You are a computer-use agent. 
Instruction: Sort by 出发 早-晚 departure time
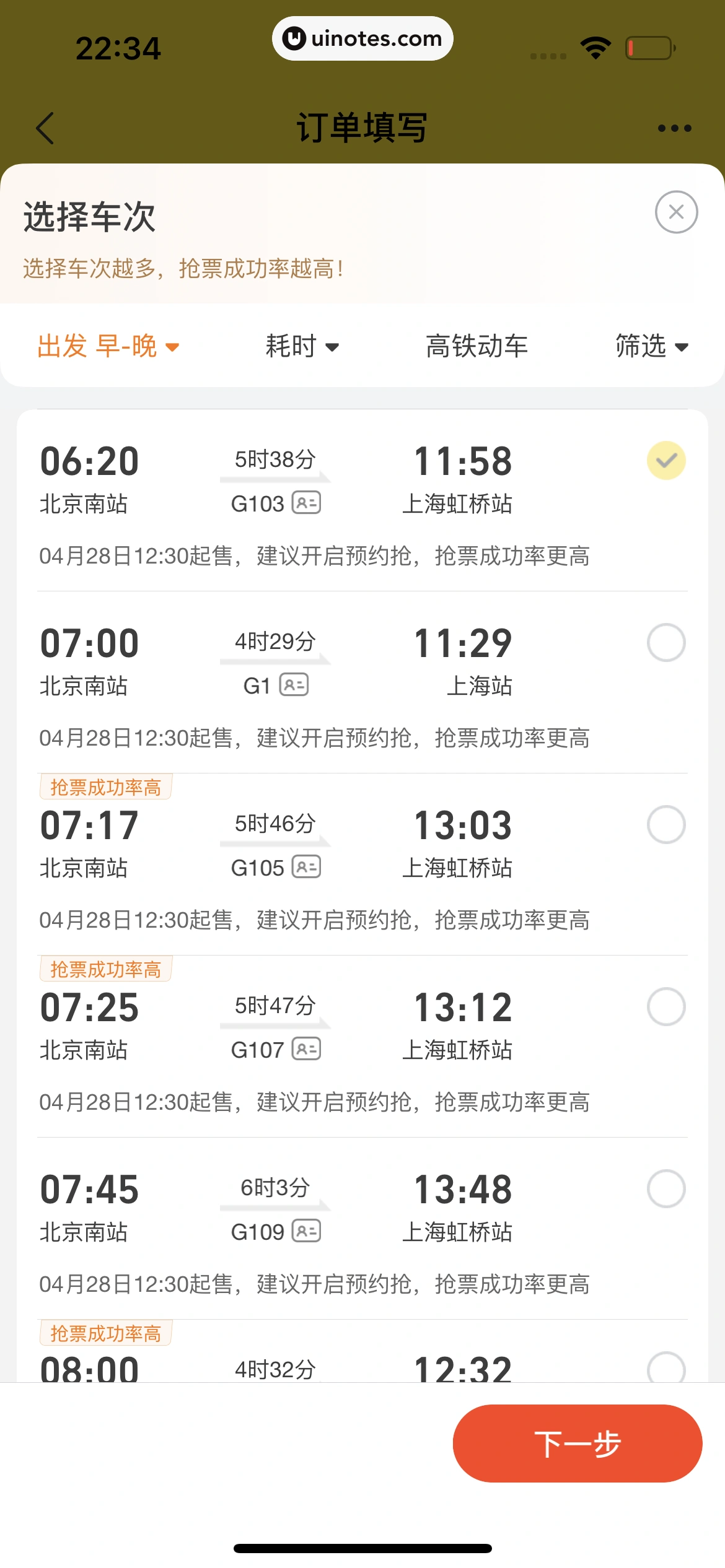tap(108, 346)
